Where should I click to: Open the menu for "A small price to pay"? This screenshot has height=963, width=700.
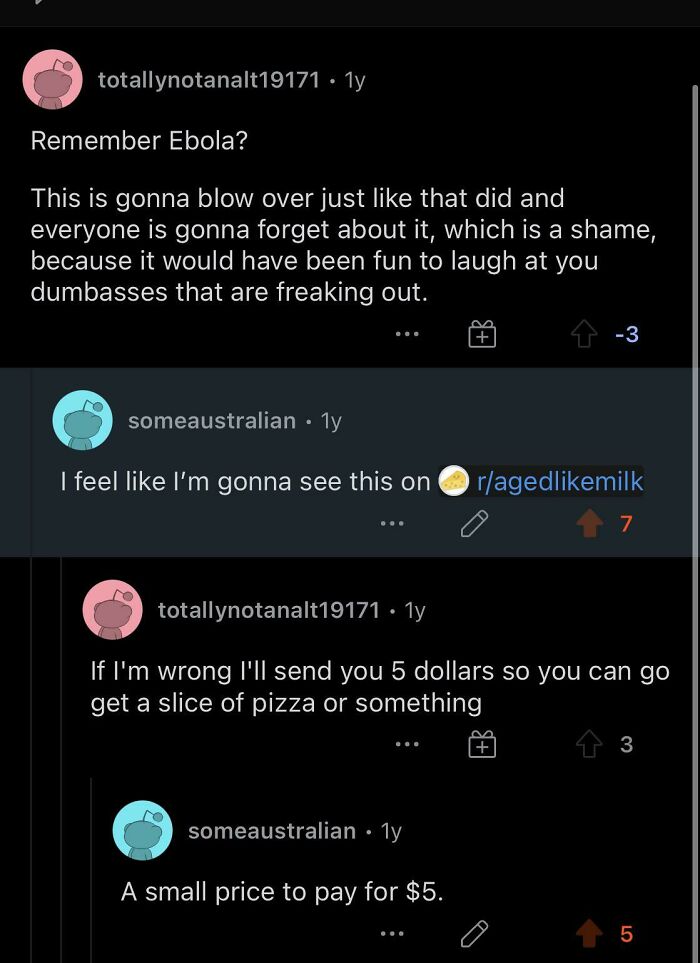click(x=392, y=934)
